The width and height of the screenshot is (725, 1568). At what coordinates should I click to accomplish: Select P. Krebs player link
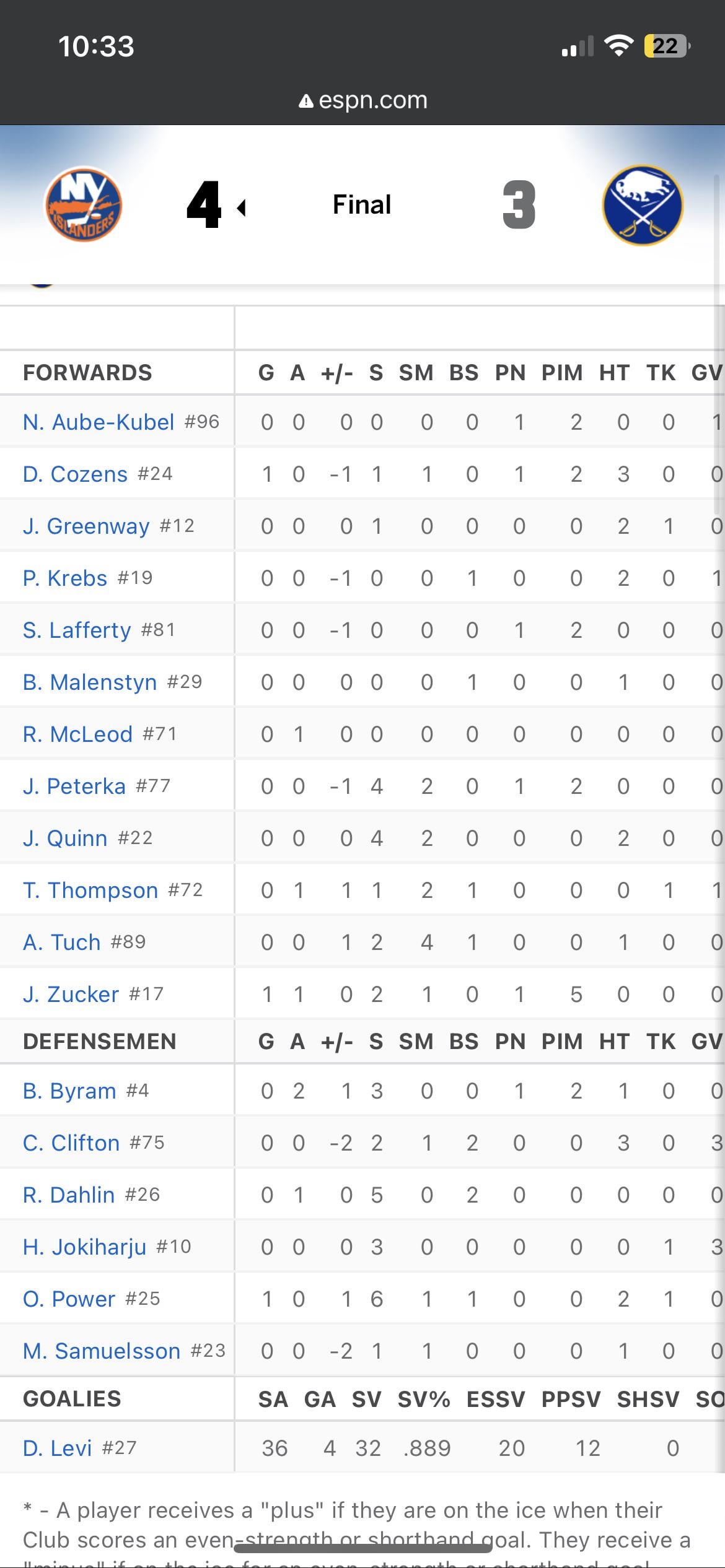click(65, 578)
